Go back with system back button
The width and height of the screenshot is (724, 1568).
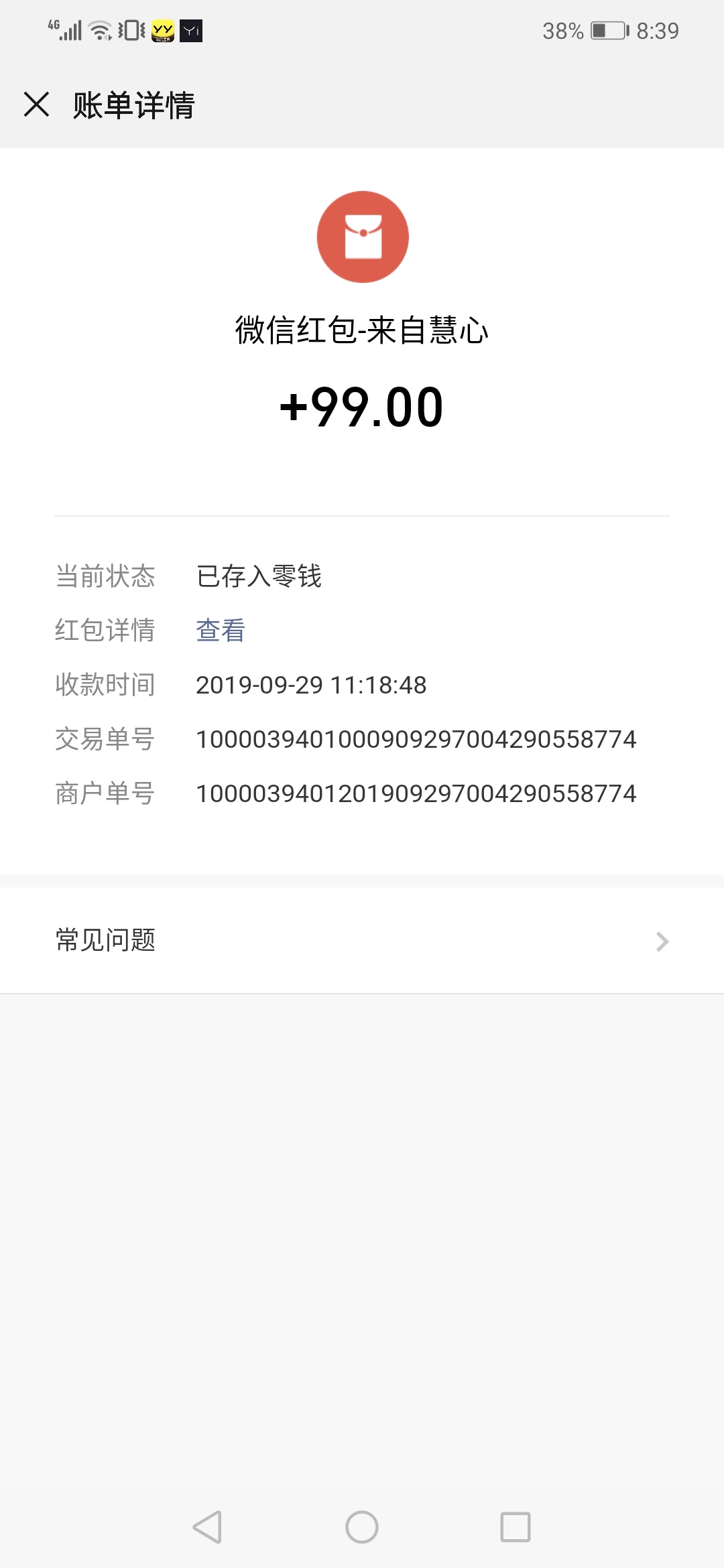pyautogui.click(x=207, y=1527)
